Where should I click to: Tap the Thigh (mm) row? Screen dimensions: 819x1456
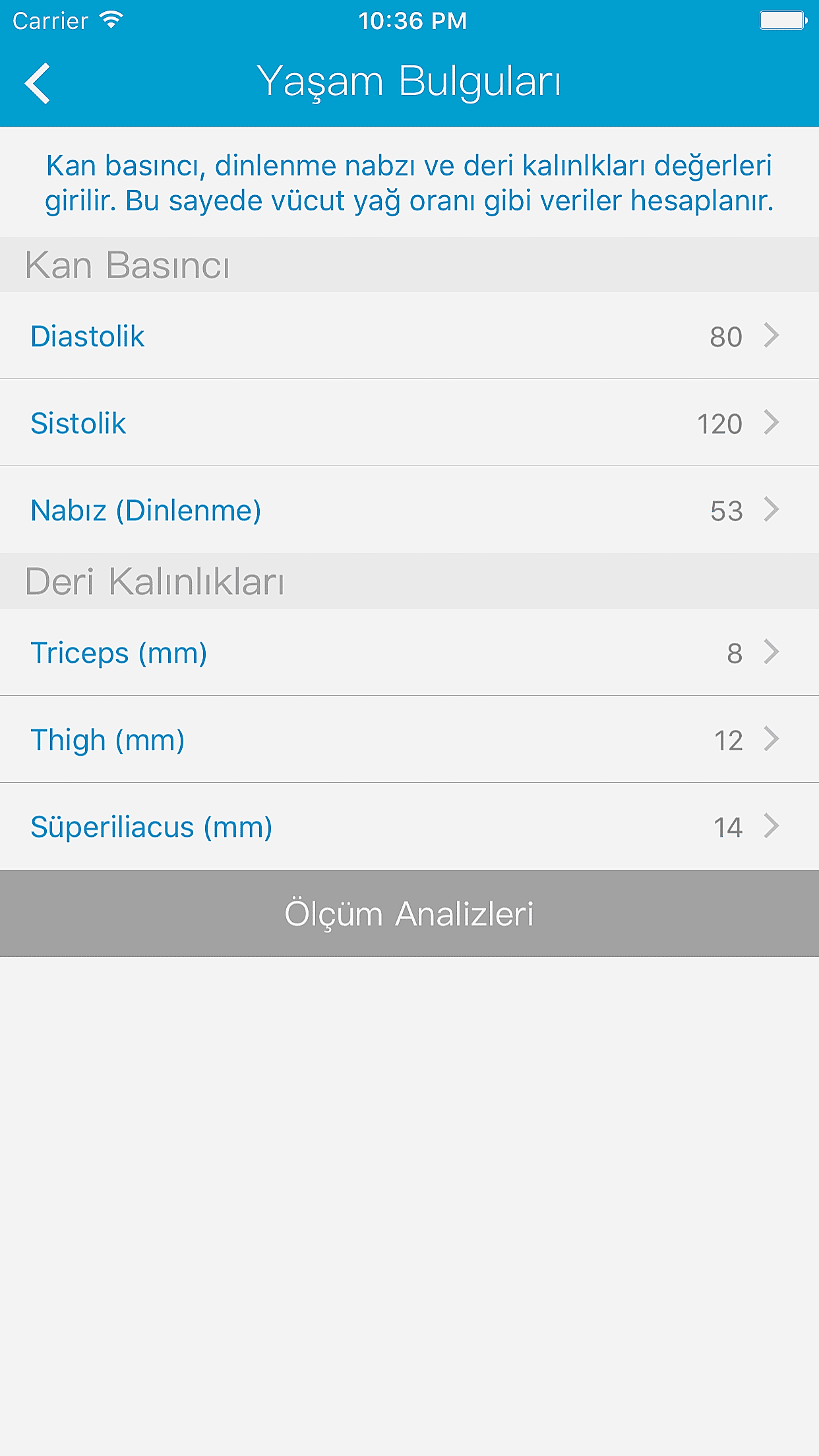click(409, 740)
